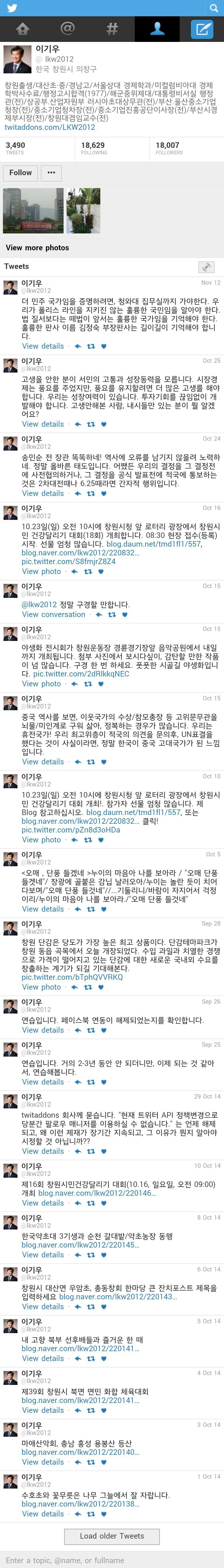224x1568 pixels.
Task: Reply to the Sep 28 tweet
Action: [75, 987]
